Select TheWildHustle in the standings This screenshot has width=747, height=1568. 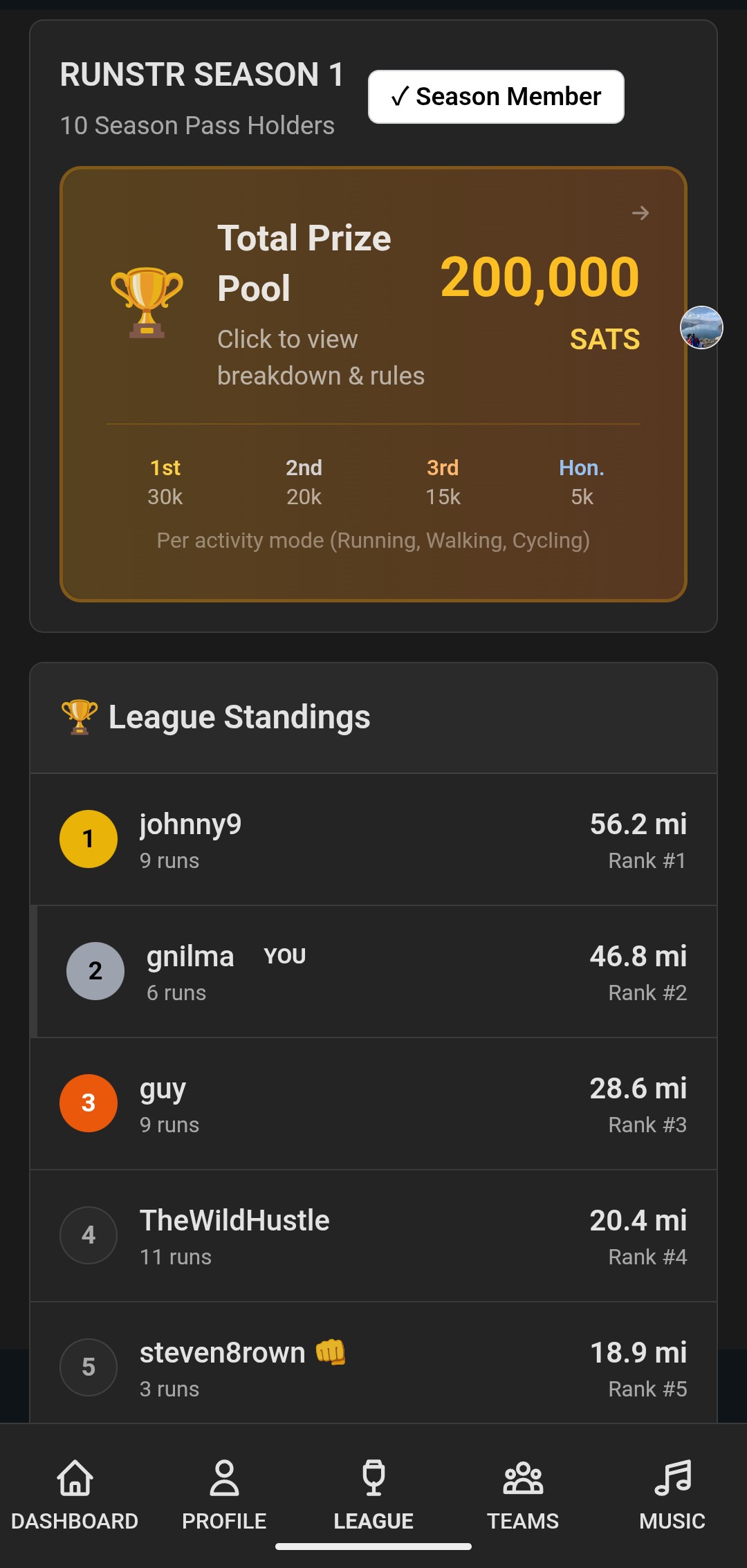click(x=373, y=1235)
